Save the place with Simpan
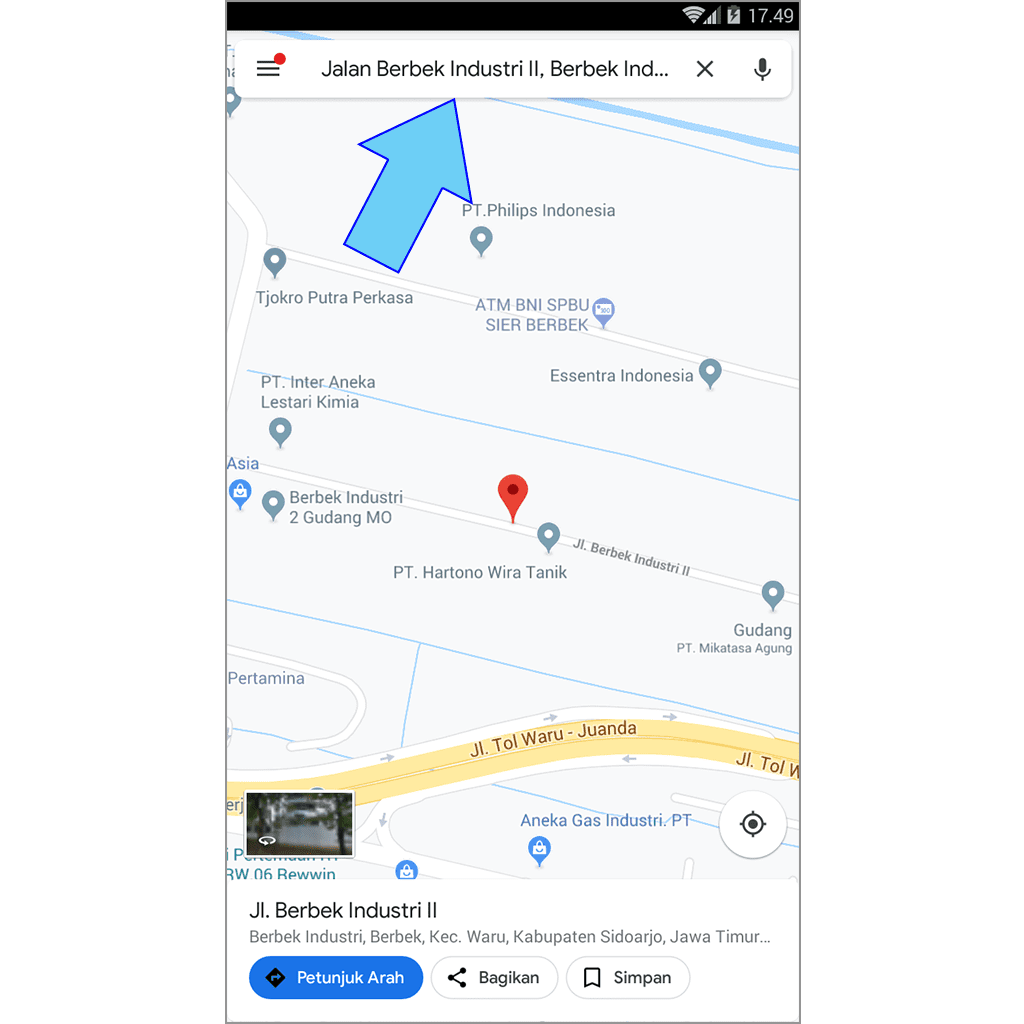The width and height of the screenshot is (1024, 1024). [x=628, y=978]
